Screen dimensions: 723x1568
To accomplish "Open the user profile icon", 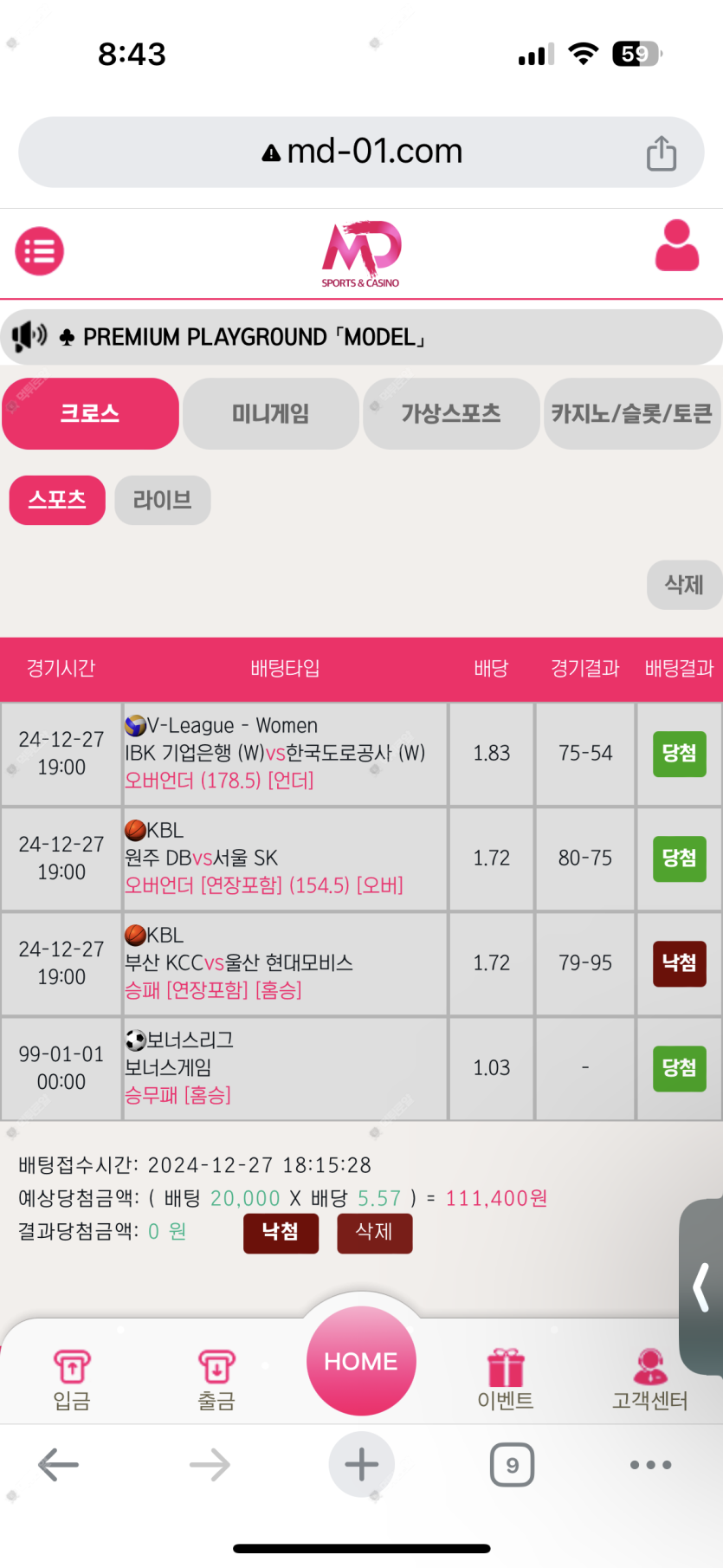I will click(677, 245).
